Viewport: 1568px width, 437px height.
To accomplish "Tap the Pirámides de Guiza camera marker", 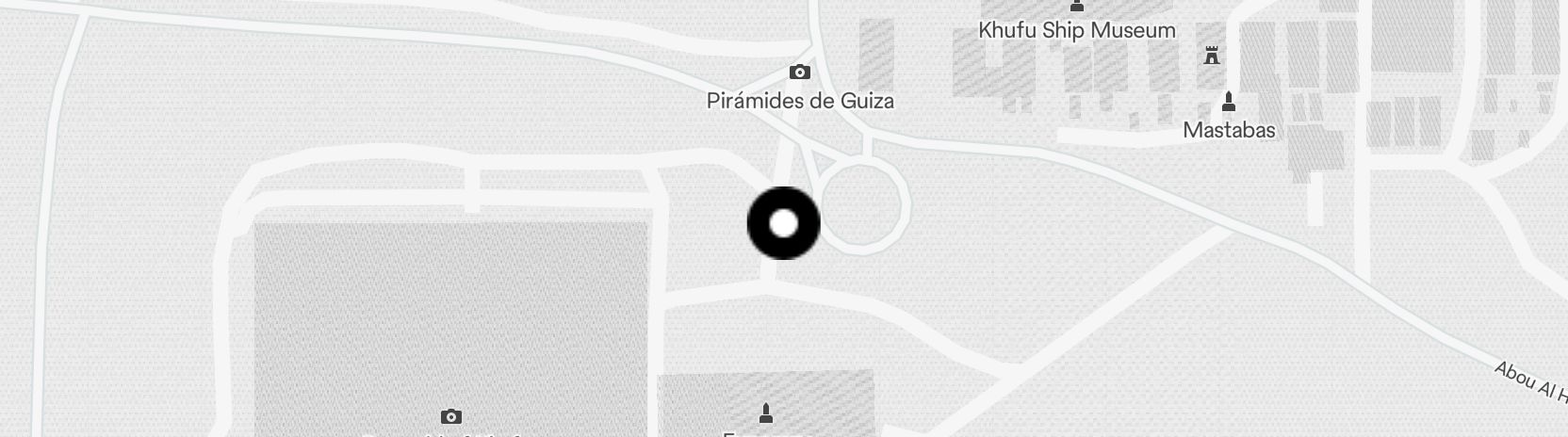I will click(799, 73).
